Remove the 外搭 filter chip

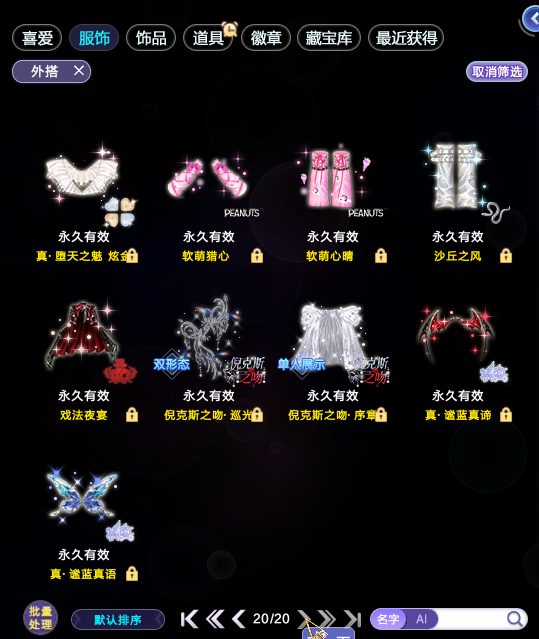[x=79, y=71]
